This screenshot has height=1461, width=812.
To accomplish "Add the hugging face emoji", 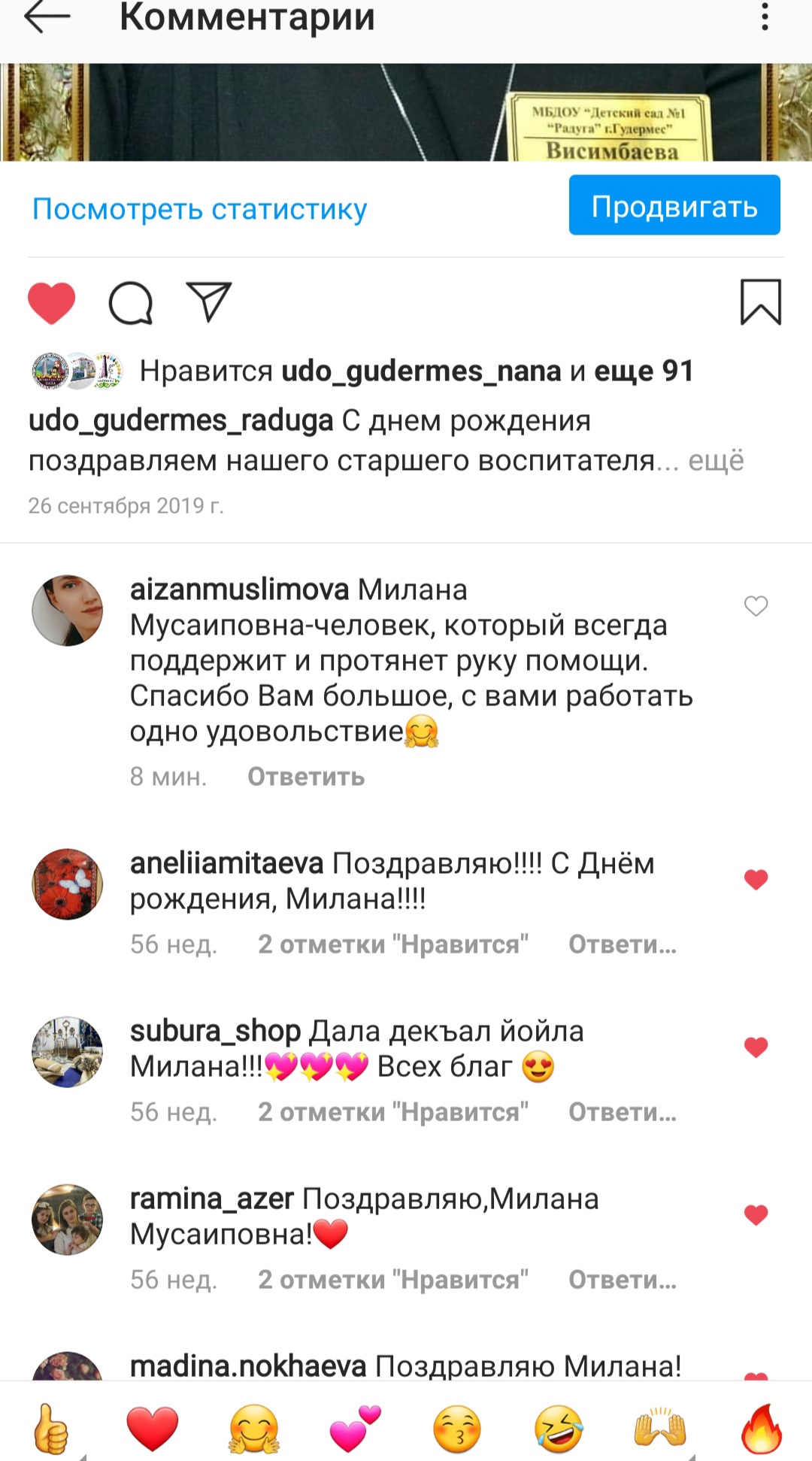I will 254,1429.
